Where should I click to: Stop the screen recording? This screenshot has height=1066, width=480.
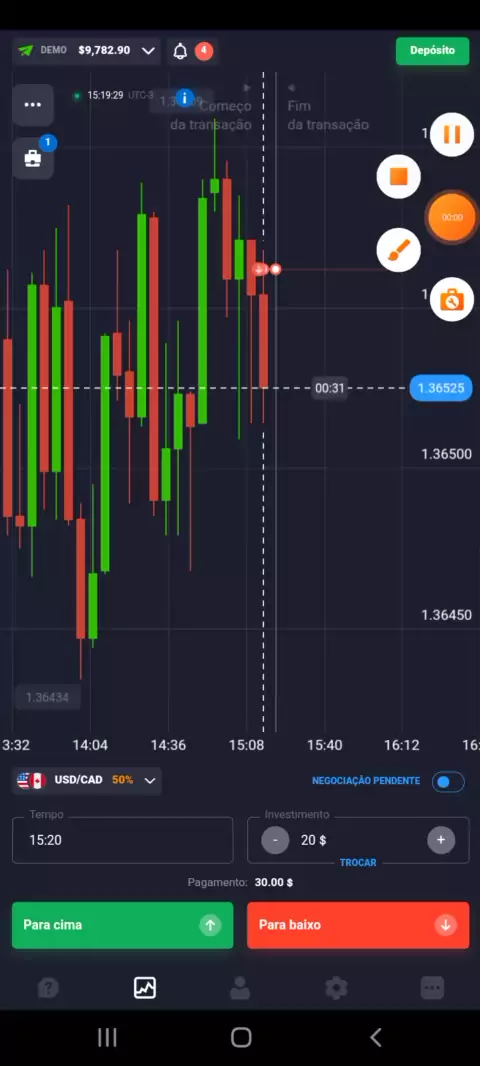[398, 177]
